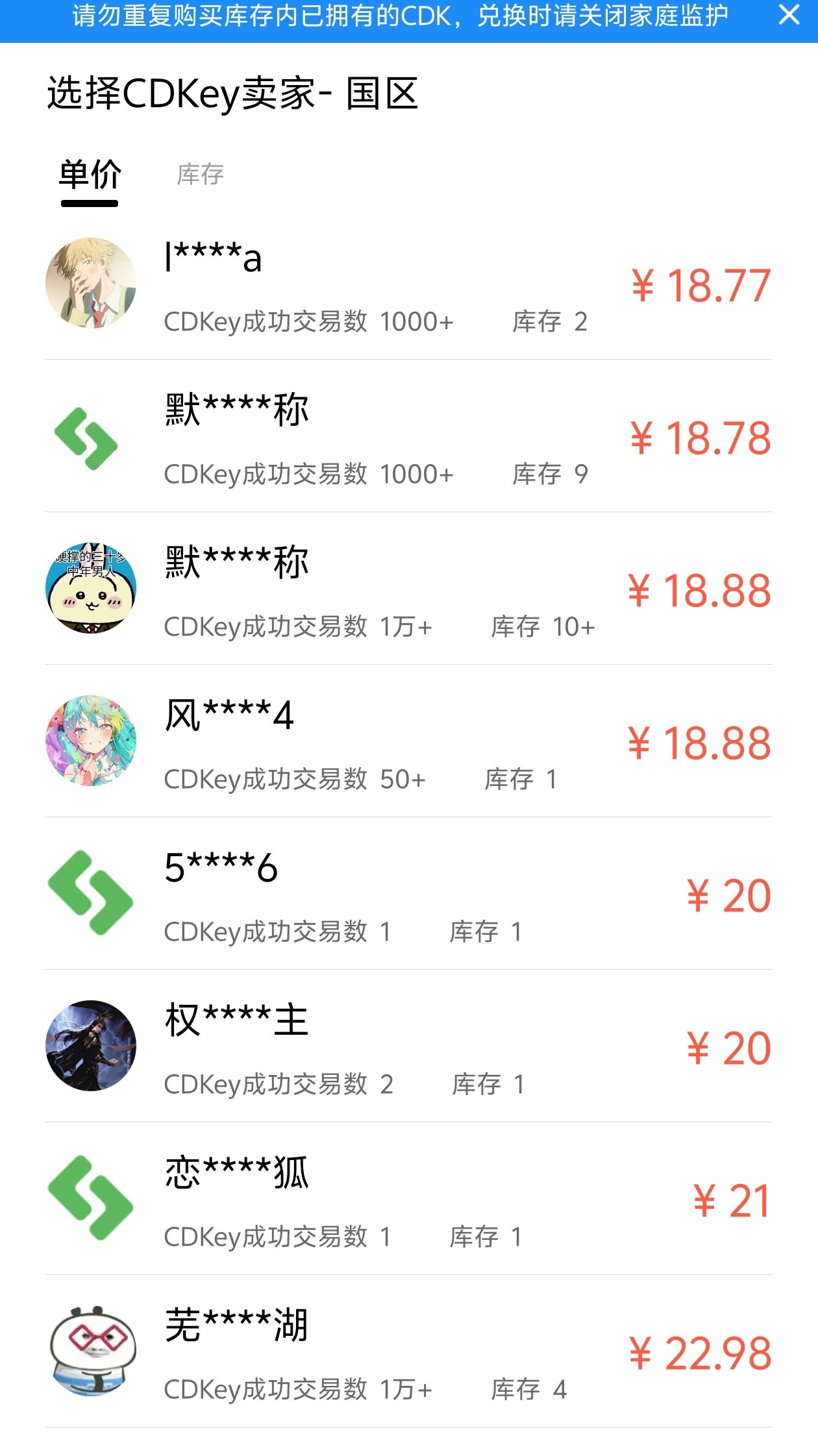
Task: Dismiss the blue CDK warning banner
Action: point(789,16)
